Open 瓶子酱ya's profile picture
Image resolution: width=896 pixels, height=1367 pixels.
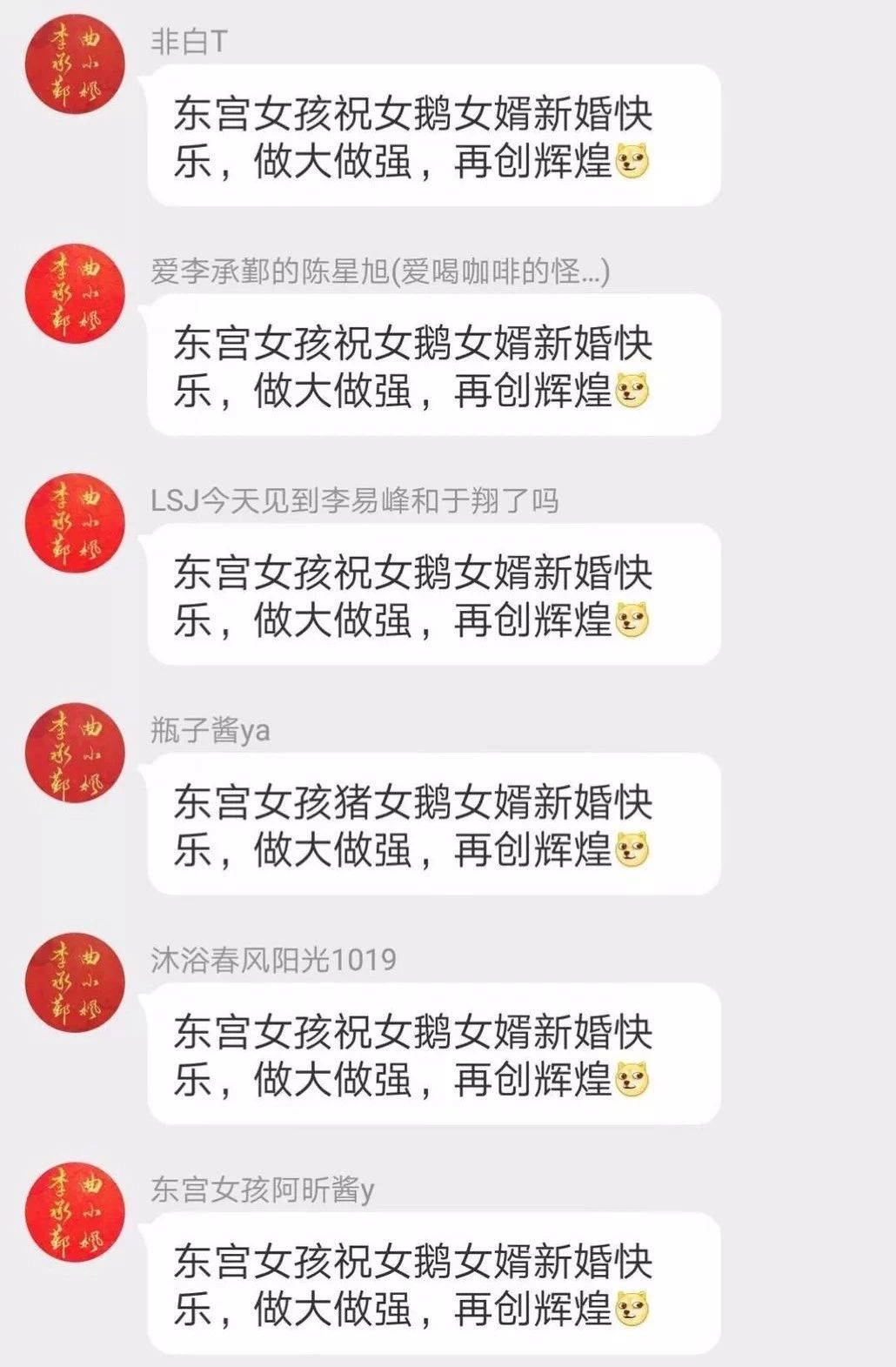coord(76,753)
